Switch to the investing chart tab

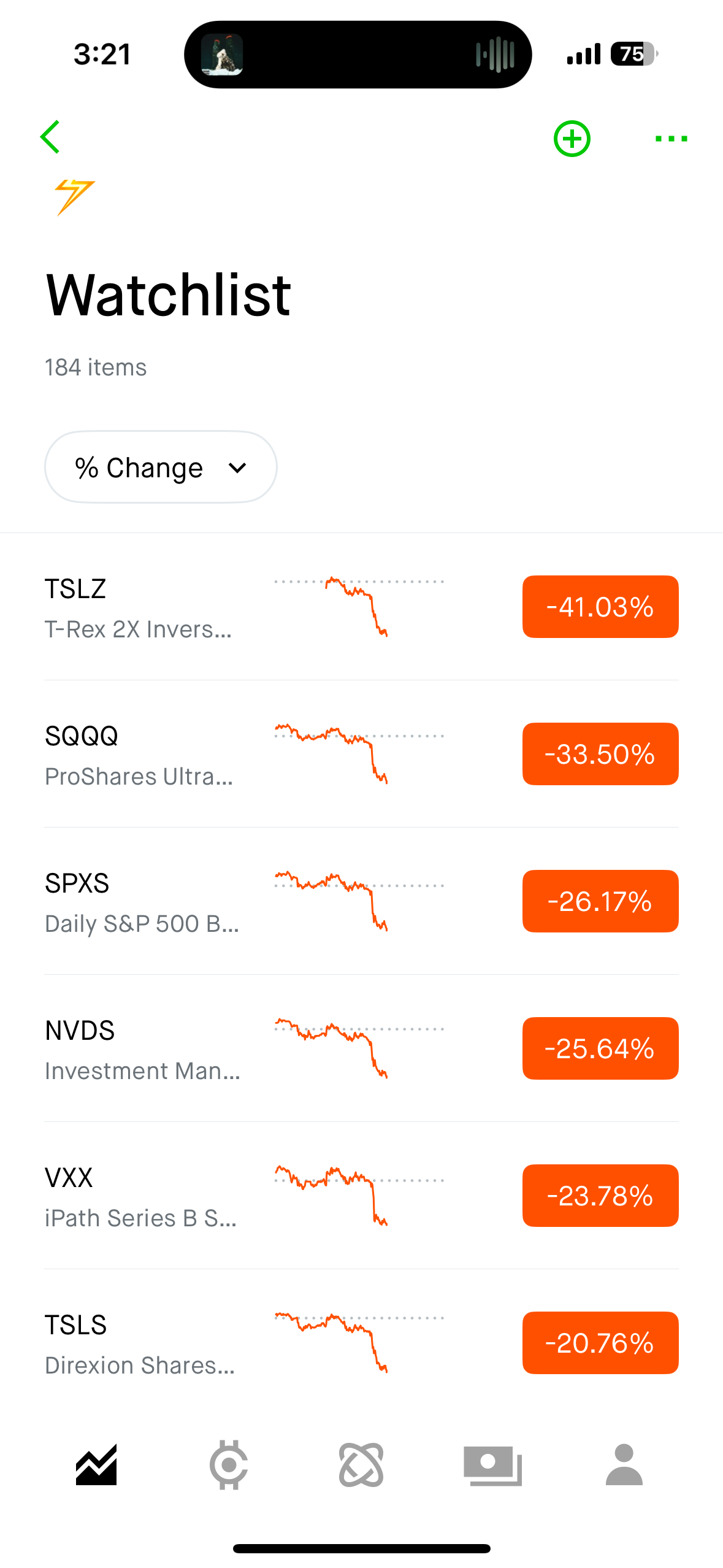click(96, 1465)
